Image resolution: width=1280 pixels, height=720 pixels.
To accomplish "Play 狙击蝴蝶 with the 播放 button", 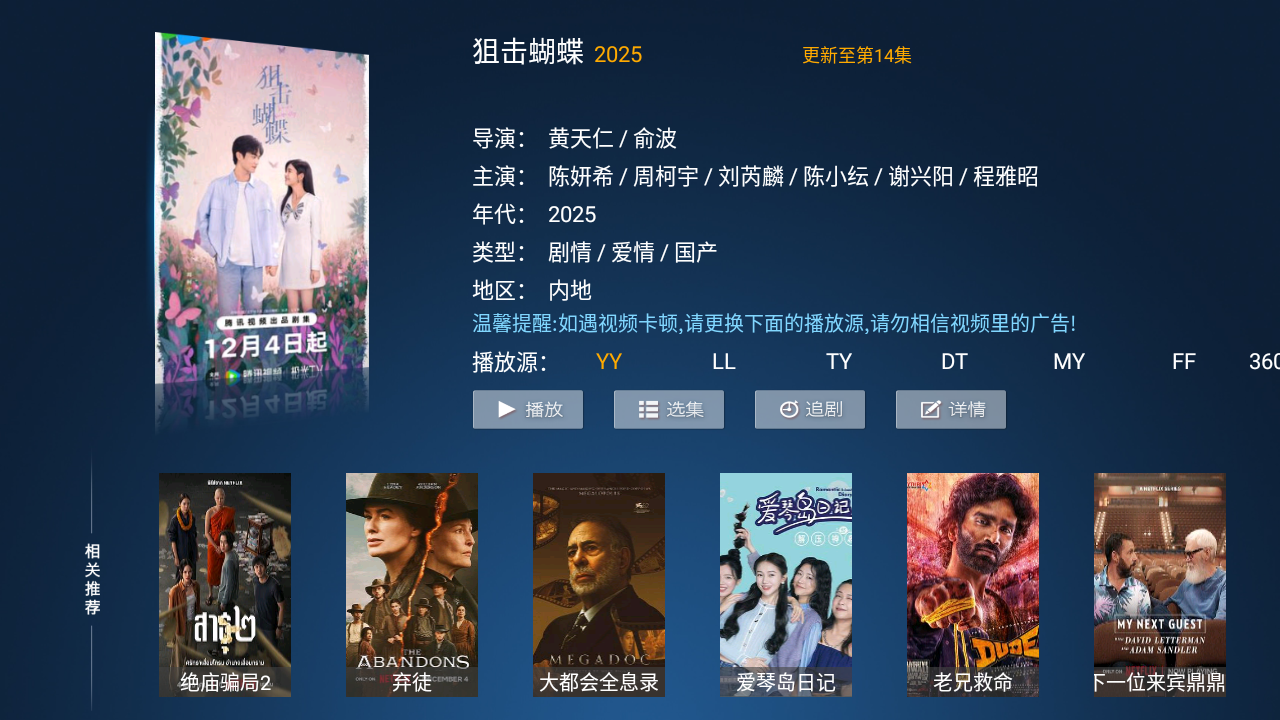I will coord(528,410).
